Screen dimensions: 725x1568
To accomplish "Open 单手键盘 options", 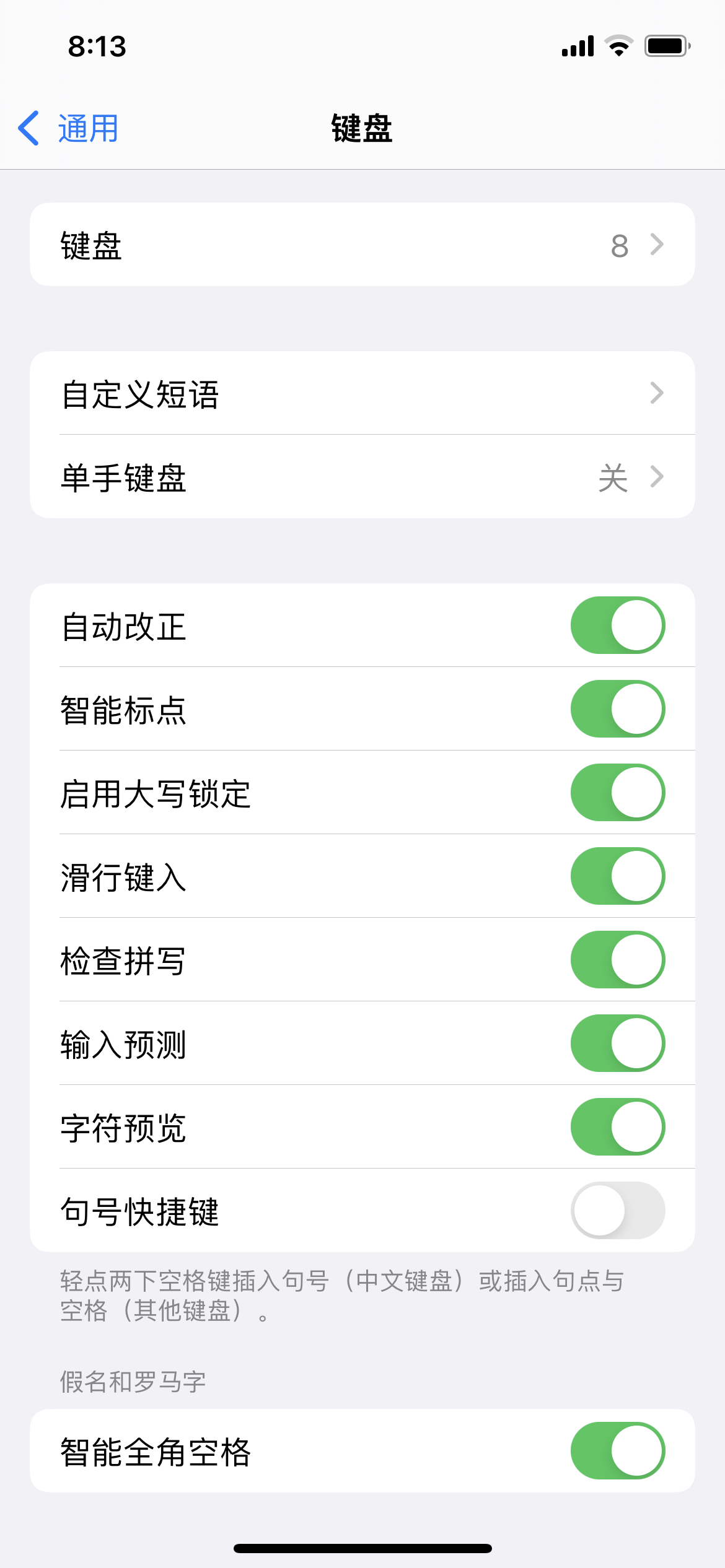I will click(x=362, y=477).
